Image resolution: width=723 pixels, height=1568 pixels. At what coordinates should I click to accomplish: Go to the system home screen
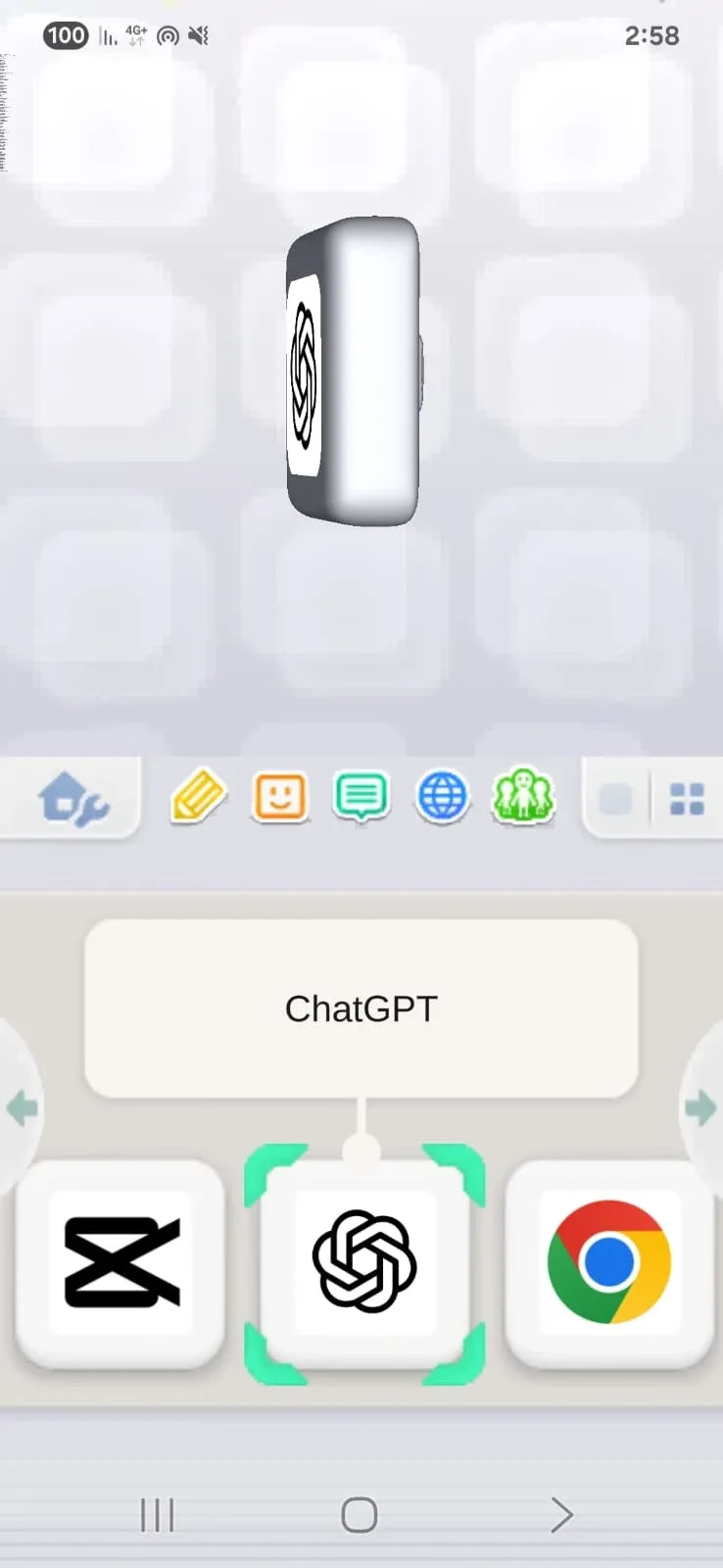(360, 1514)
